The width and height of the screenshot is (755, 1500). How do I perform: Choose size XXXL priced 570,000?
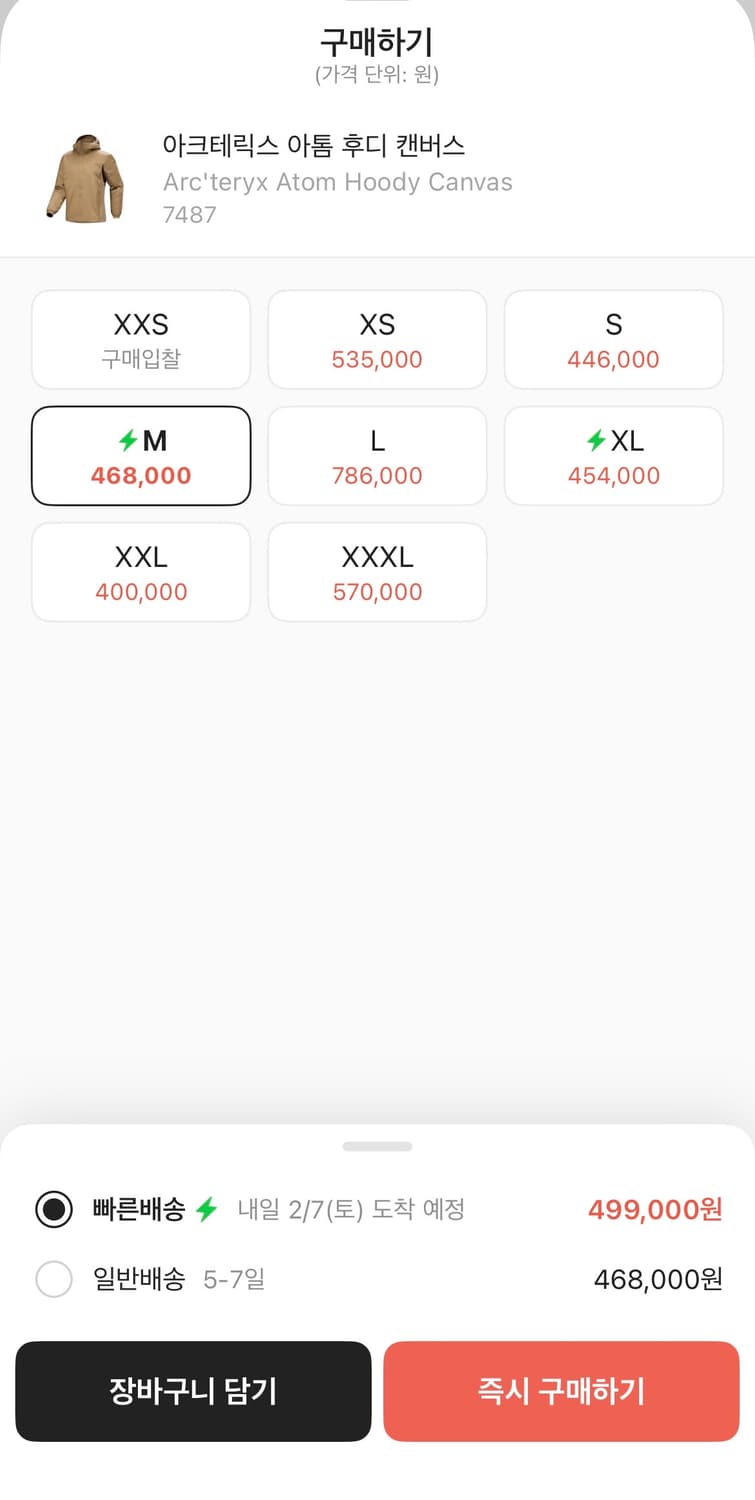pyautogui.click(x=377, y=572)
